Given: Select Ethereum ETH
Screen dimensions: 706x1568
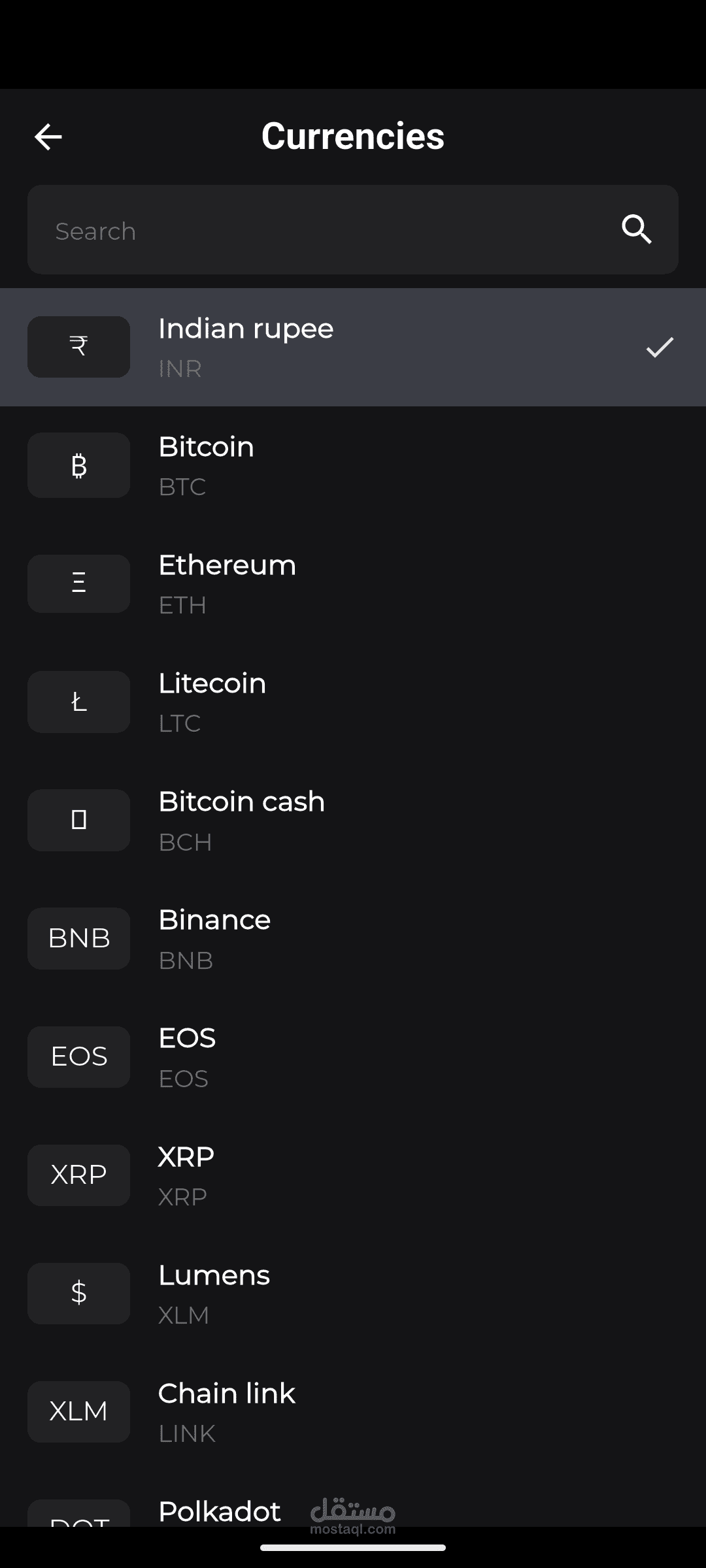Looking at the screenshot, I should pyautogui.click(x=353, y=583).
